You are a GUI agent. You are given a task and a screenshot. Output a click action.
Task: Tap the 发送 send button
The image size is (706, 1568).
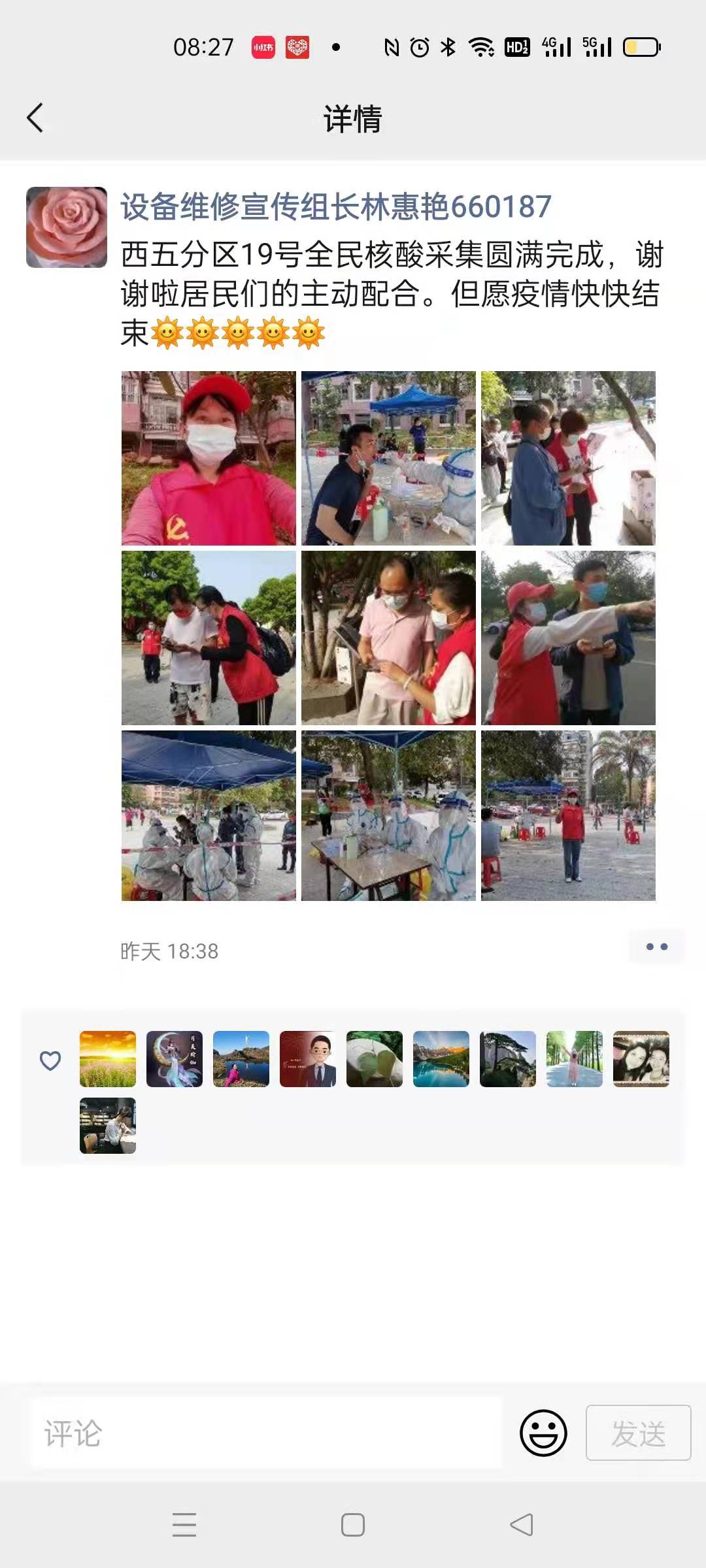click(x=638, y=1433)
